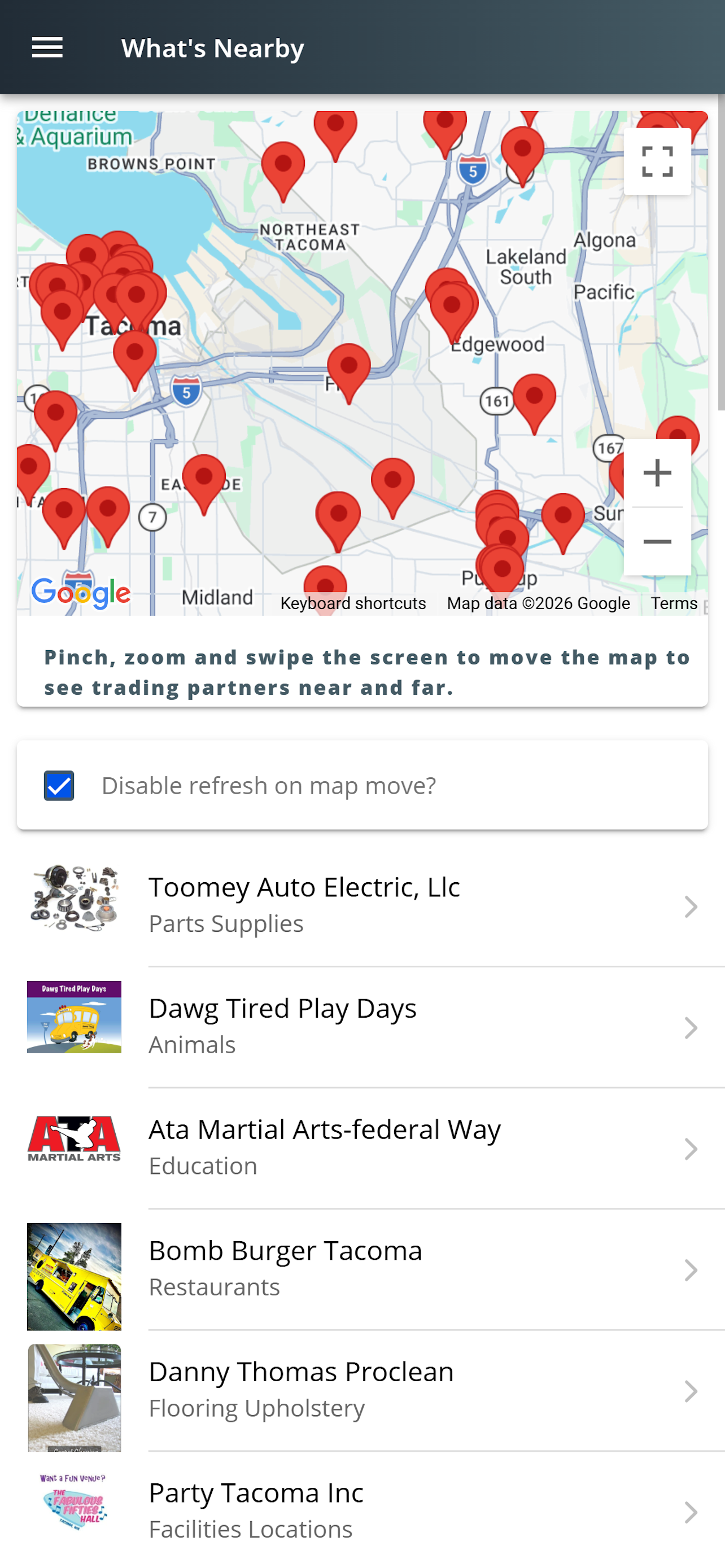
Task: Uncheck Disable refresh on map move
Action: [x=59, y=785]
